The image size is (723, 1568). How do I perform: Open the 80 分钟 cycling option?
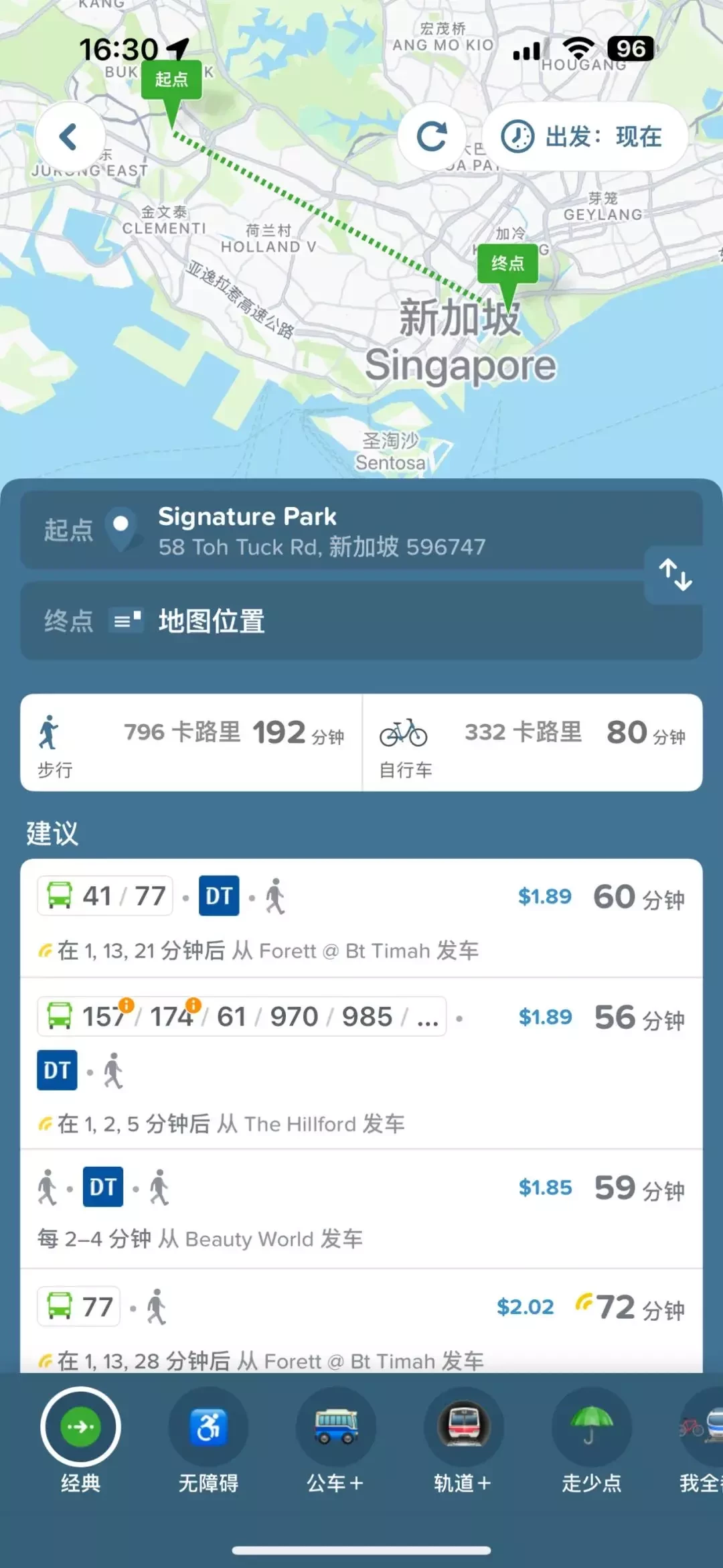click(x=533, y=742)
